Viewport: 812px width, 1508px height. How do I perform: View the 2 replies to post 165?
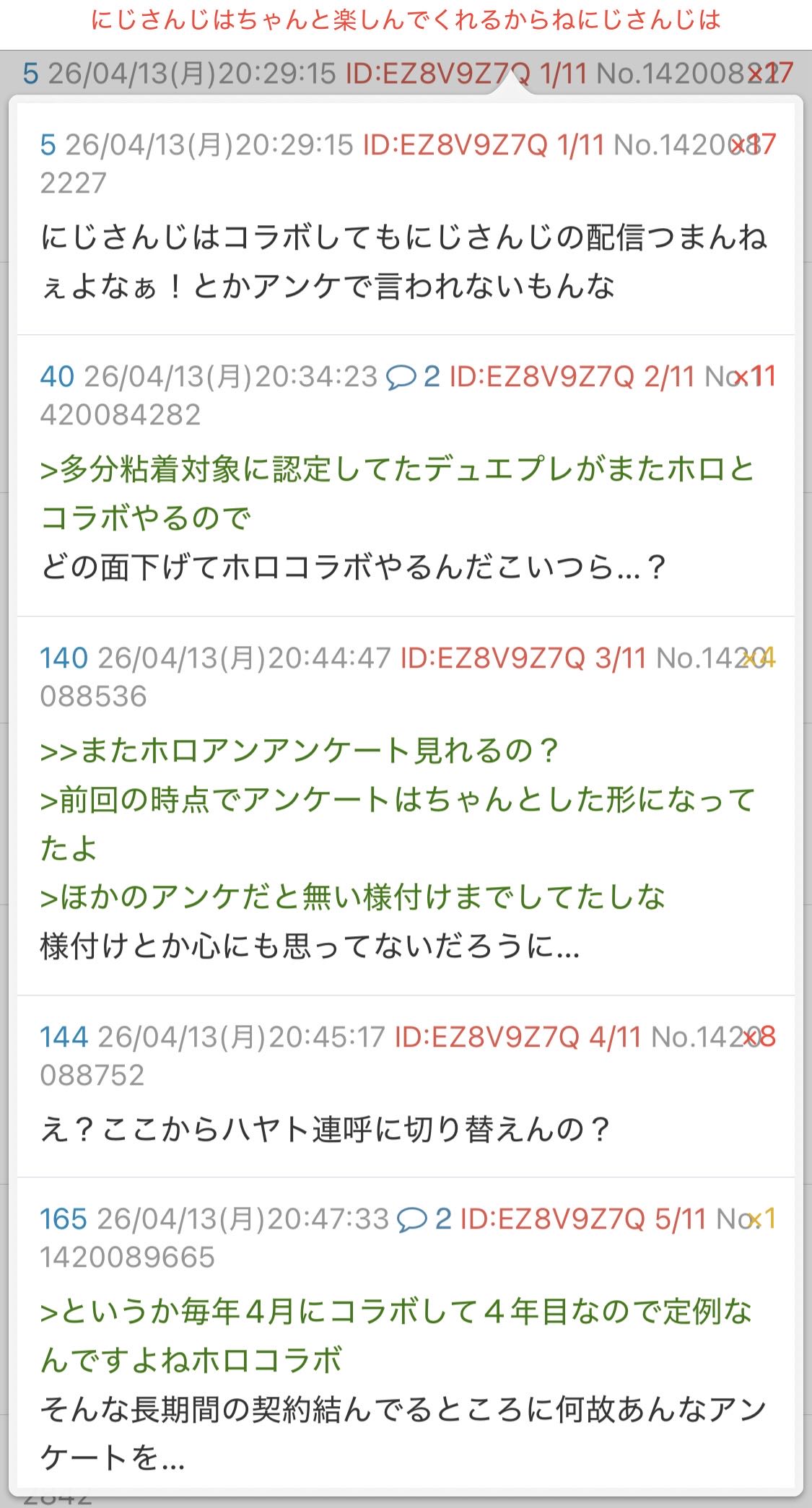(424, 1219)
